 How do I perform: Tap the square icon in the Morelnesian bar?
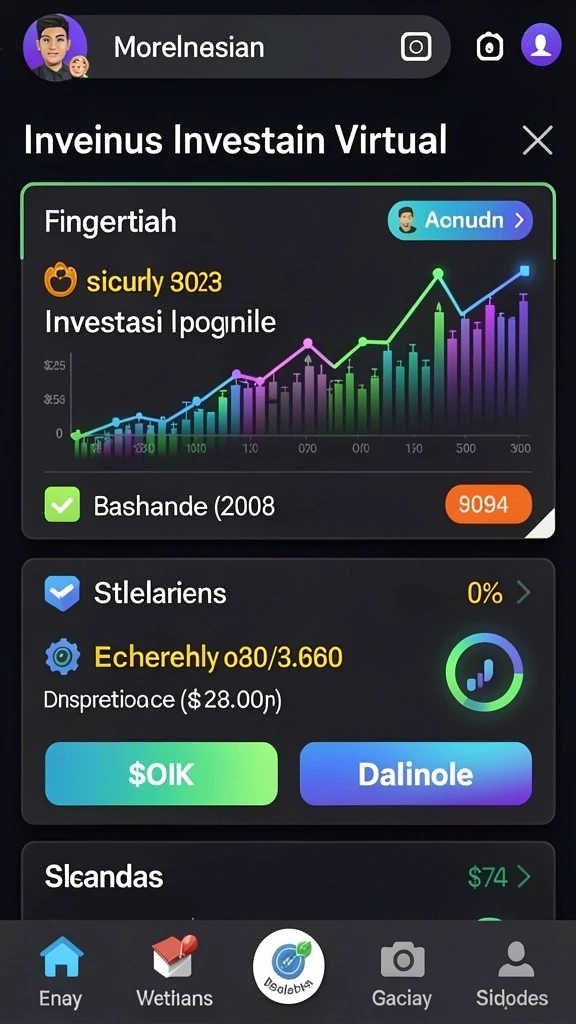(416, 46)
